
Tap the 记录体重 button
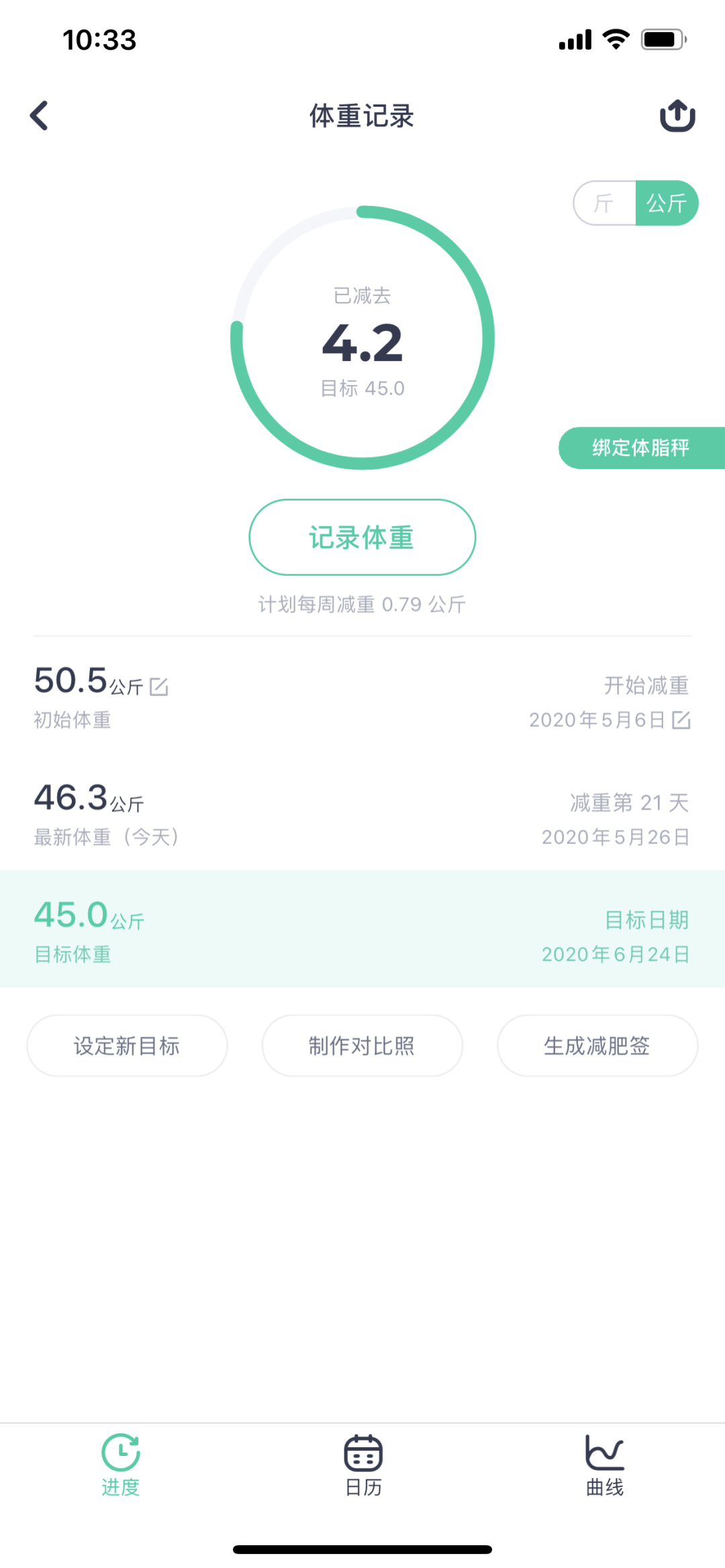pyautogui.click(x=362, y=537)
